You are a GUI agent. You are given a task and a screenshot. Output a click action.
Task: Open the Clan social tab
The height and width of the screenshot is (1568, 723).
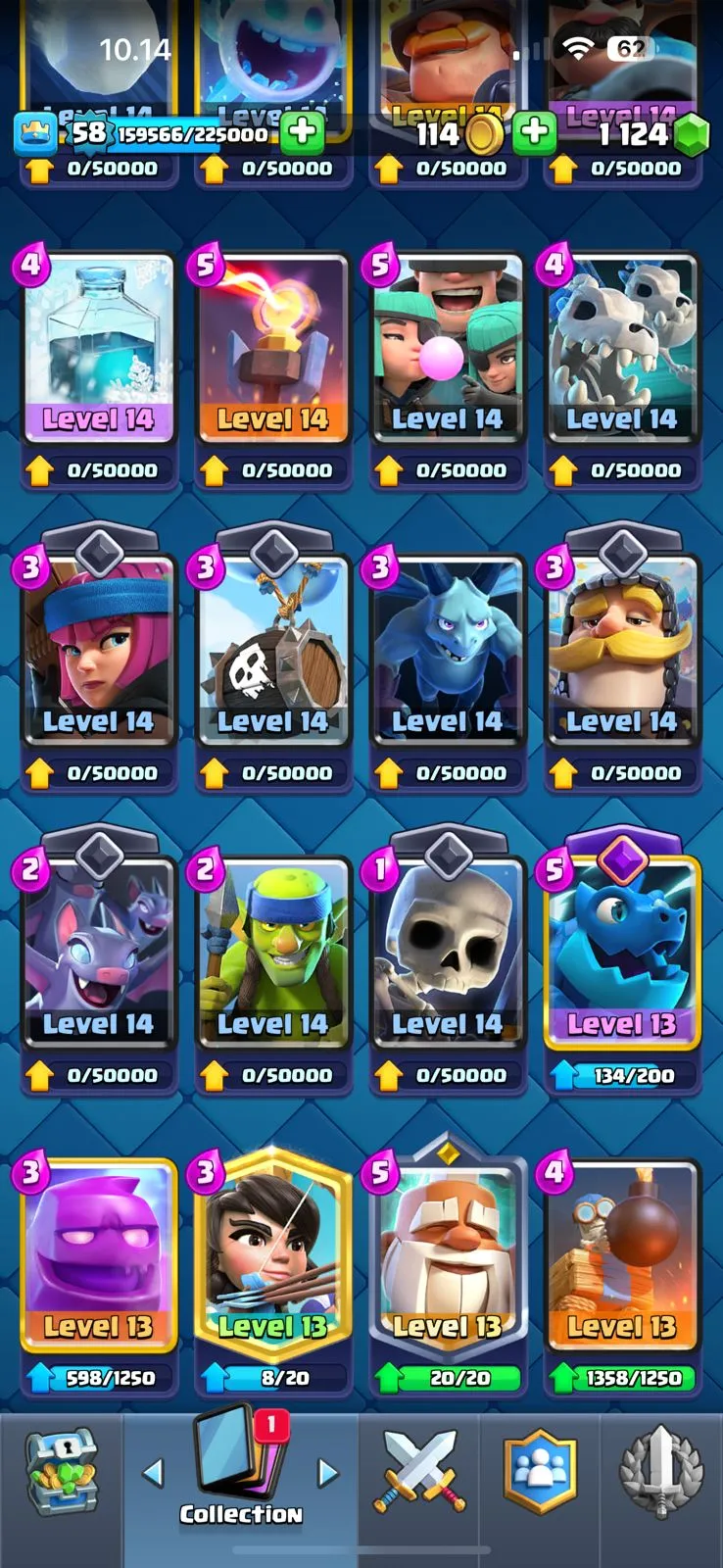(x=540, y=1472)
